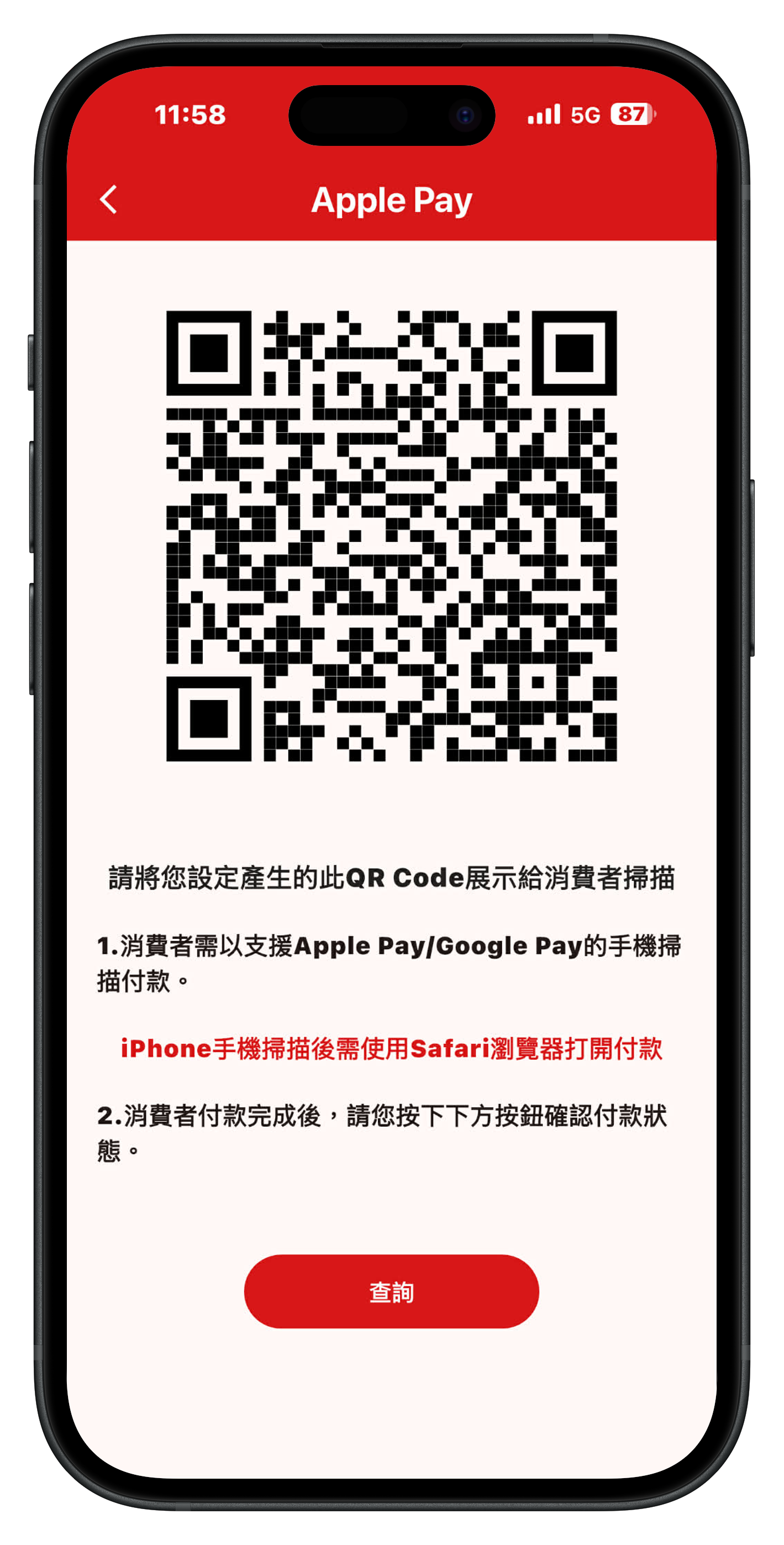The height and width of the screenshot is (1545, 784).
Task: Tap the 查詢 button to check payment status
Action: click(x=391, y=1291)
